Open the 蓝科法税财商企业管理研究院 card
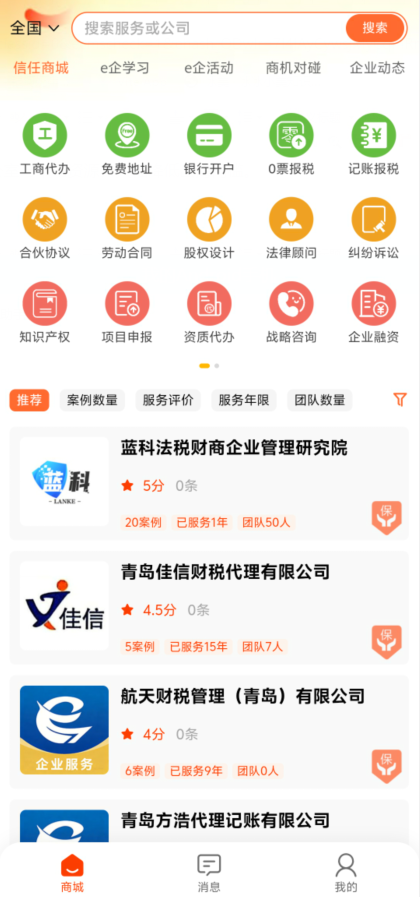420x897 pixels. pyautogui.click(x=209, y=483)
